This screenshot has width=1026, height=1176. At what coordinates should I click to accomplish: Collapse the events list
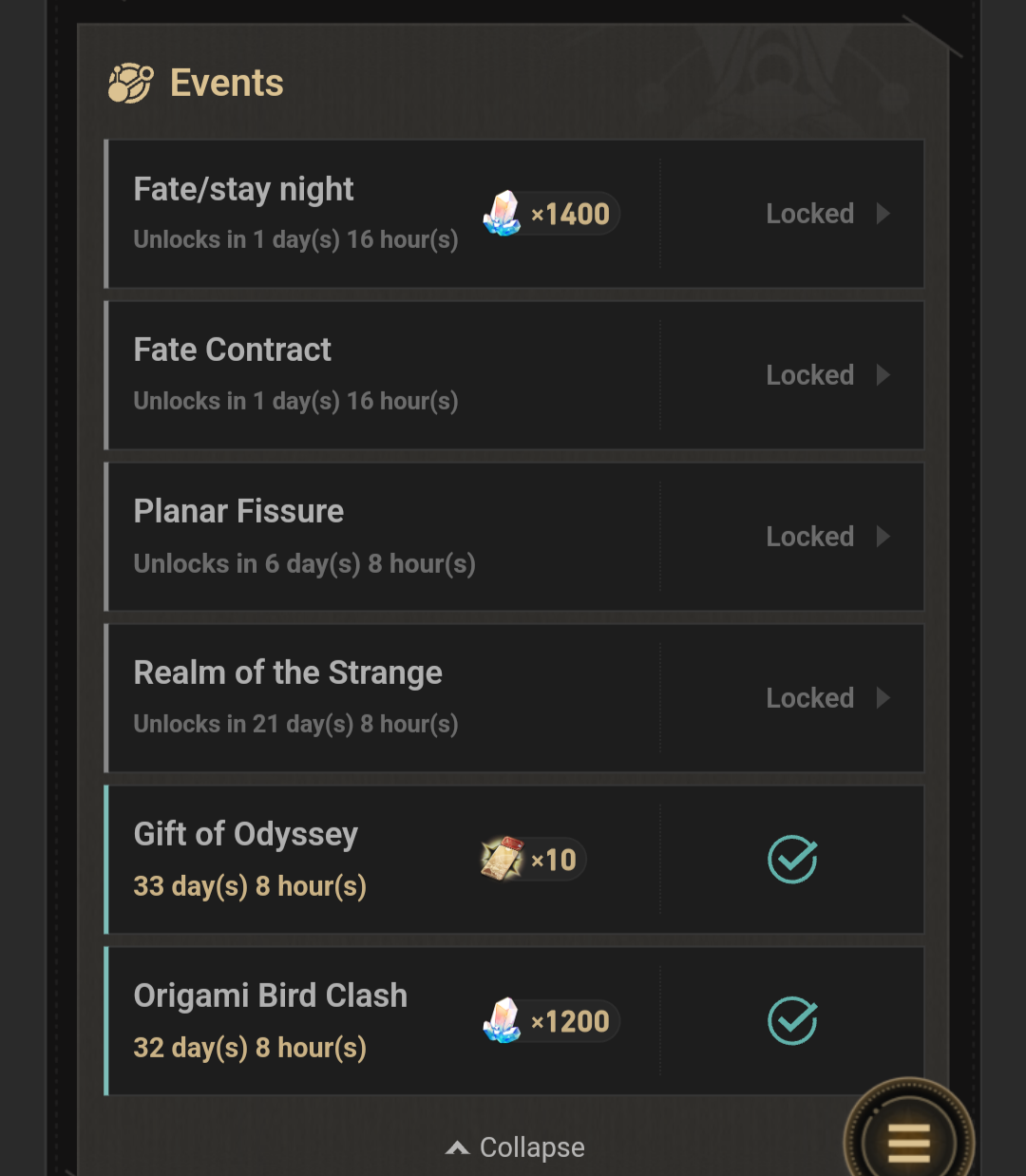514,1148
